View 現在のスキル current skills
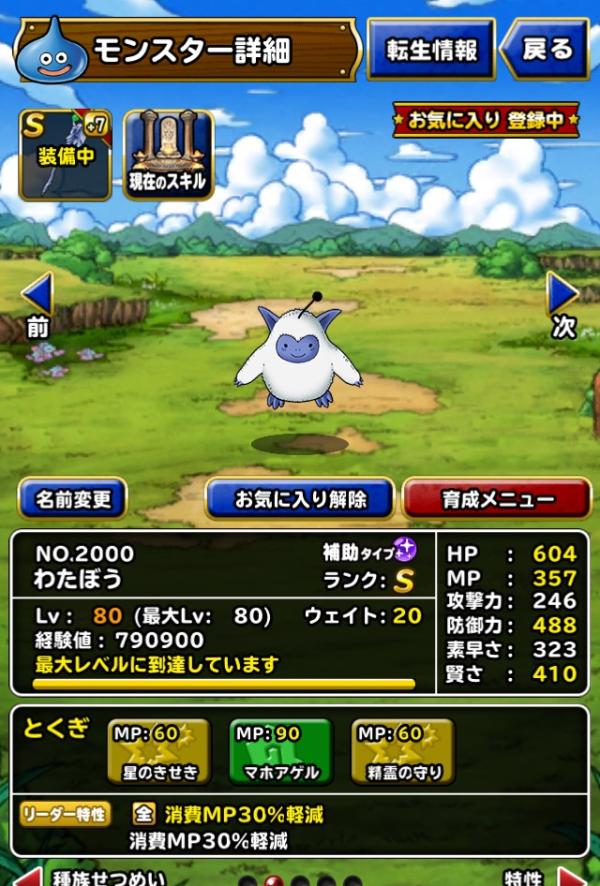 [168, 155]
